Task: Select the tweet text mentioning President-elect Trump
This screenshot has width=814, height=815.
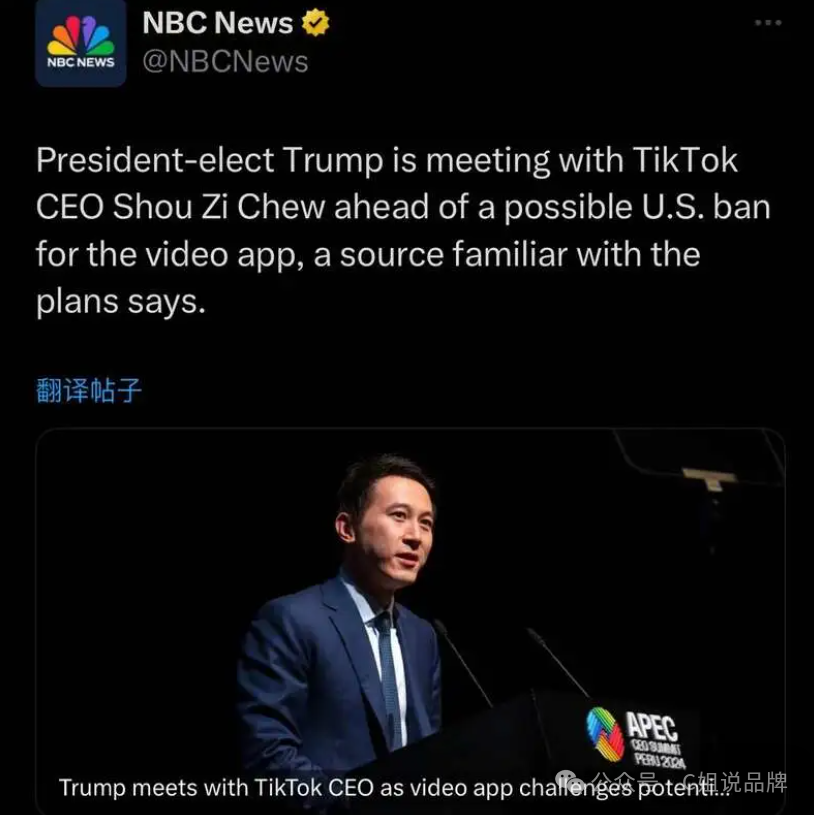Action: pyautogui.click(x=400, y=230)
